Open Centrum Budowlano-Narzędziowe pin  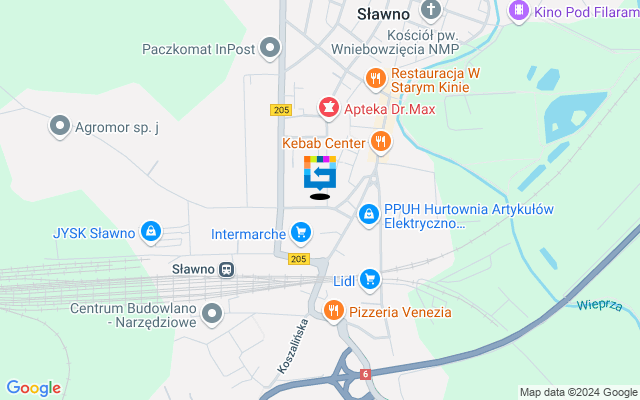[x=211, y=315]
